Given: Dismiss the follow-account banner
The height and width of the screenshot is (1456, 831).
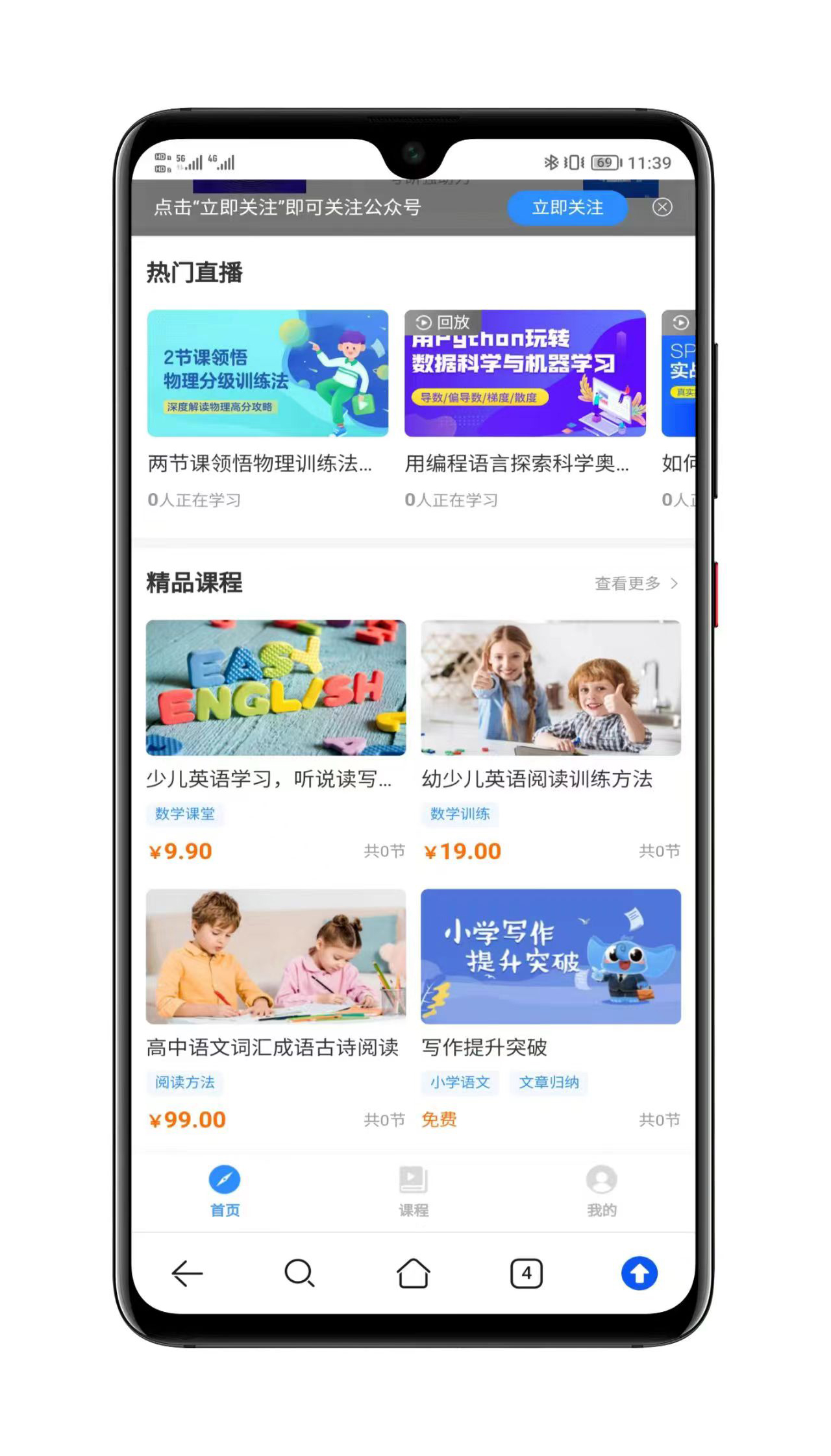Looking at the screenshot, I should [x=662, y=208].
